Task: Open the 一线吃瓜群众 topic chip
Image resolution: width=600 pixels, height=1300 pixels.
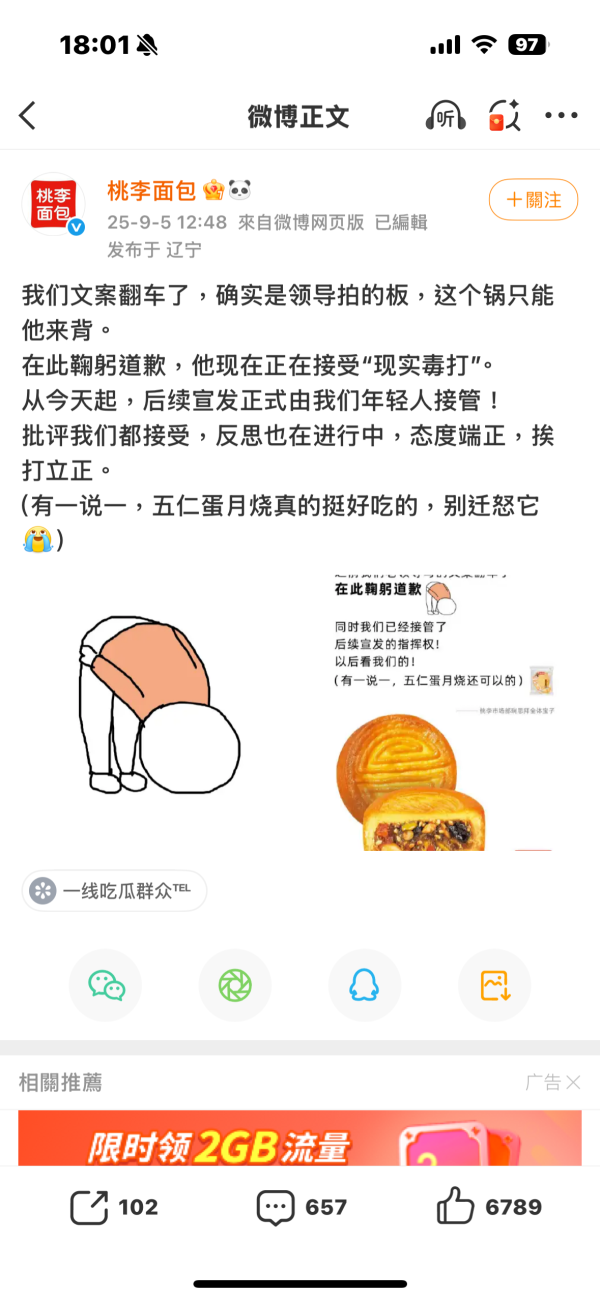Action: coord(114,890)
